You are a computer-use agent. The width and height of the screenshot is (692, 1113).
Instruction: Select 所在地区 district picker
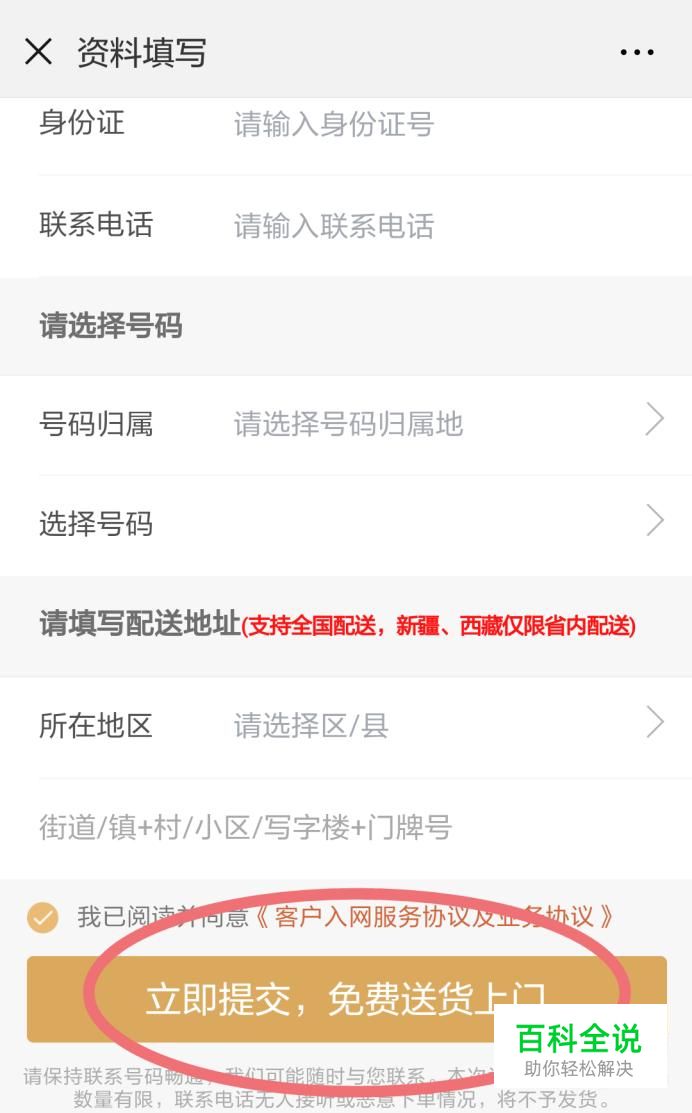tap(346, 726)
